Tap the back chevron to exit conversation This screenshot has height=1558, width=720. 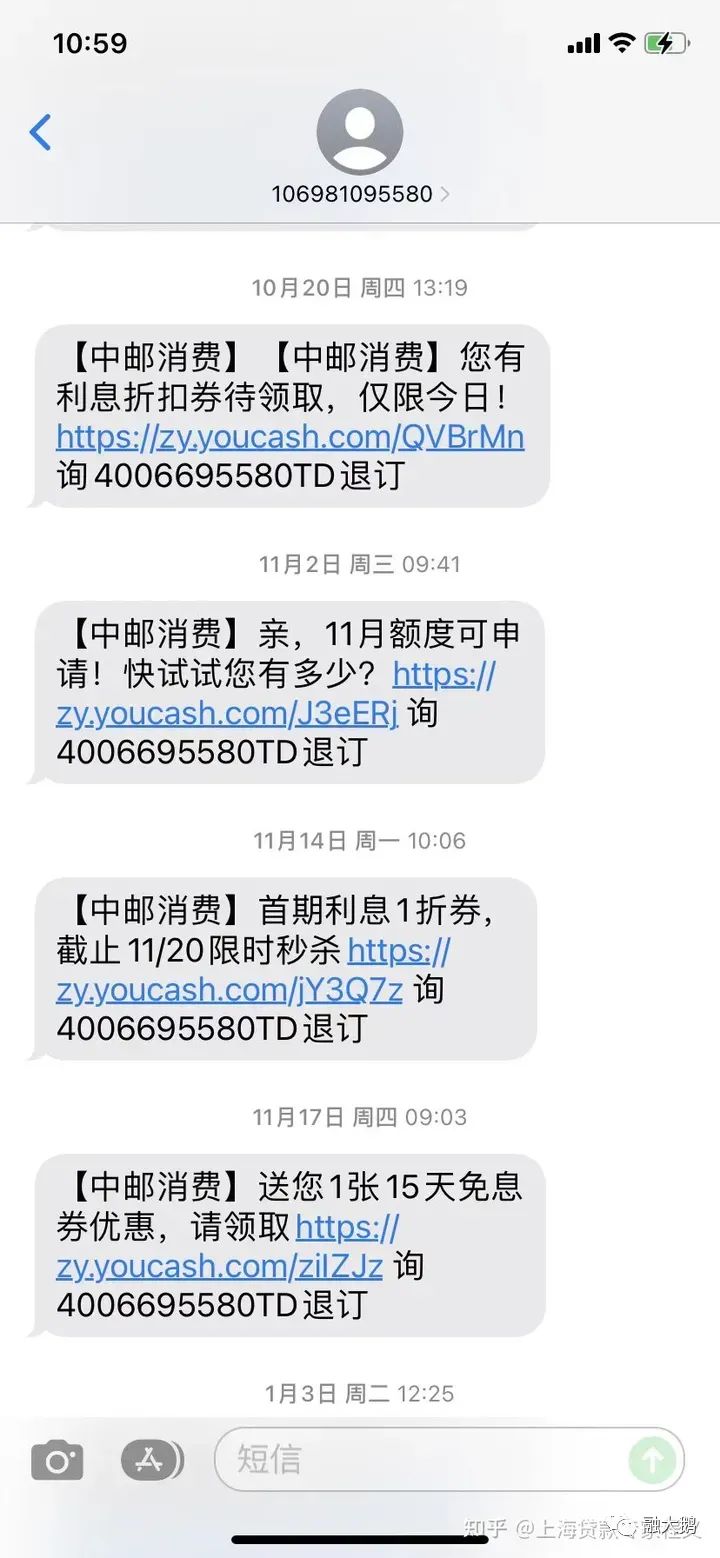point(38,131)
